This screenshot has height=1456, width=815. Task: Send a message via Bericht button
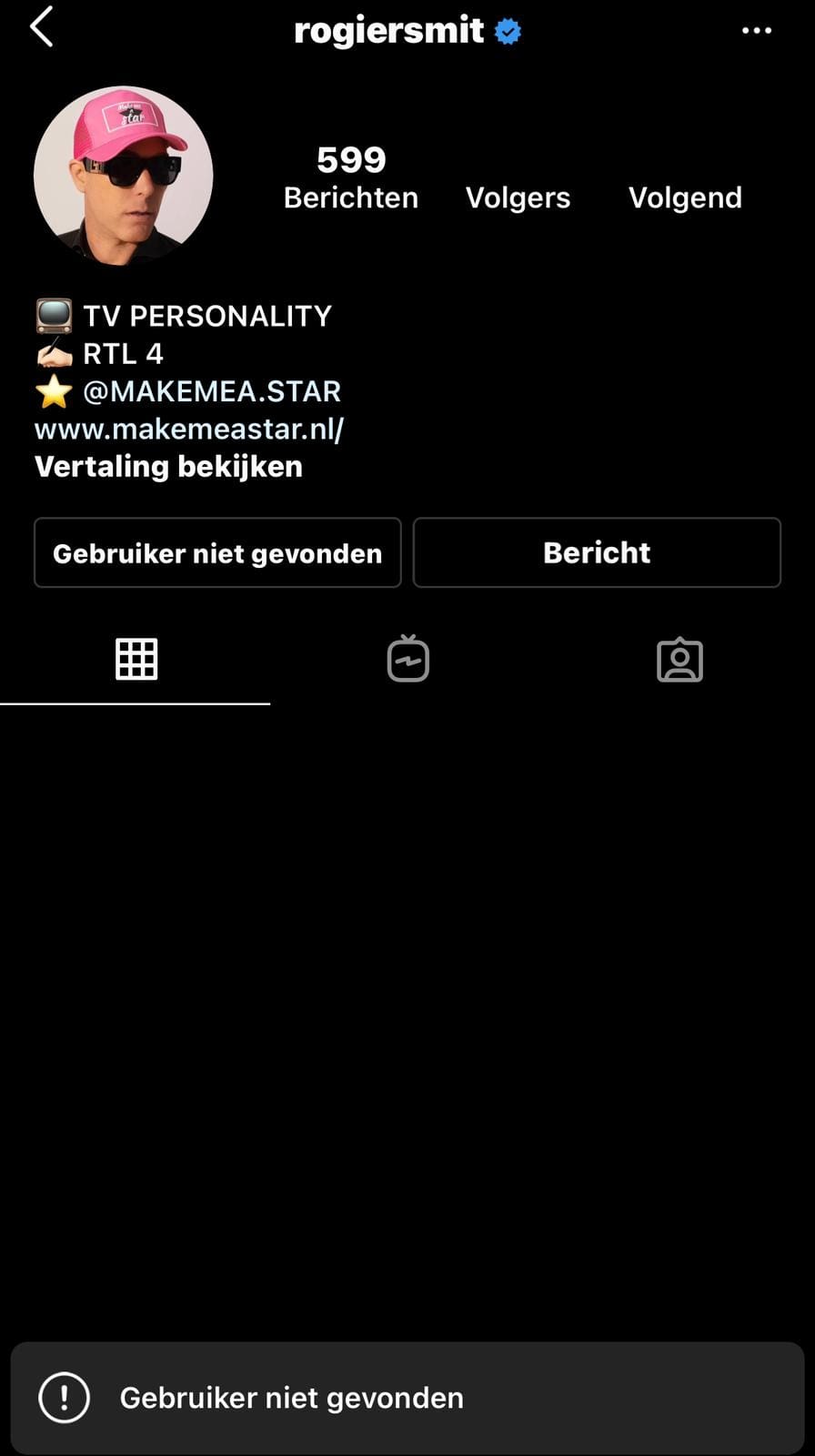click(597, 552)
